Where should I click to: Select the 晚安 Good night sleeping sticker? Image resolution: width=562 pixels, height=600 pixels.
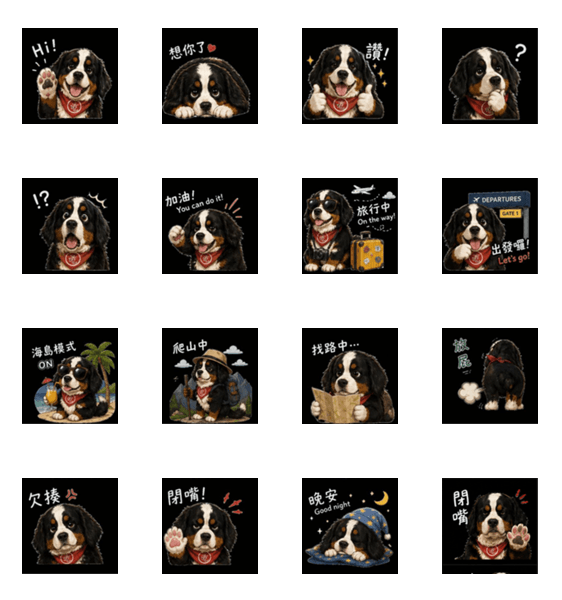[x=350, y=526]
